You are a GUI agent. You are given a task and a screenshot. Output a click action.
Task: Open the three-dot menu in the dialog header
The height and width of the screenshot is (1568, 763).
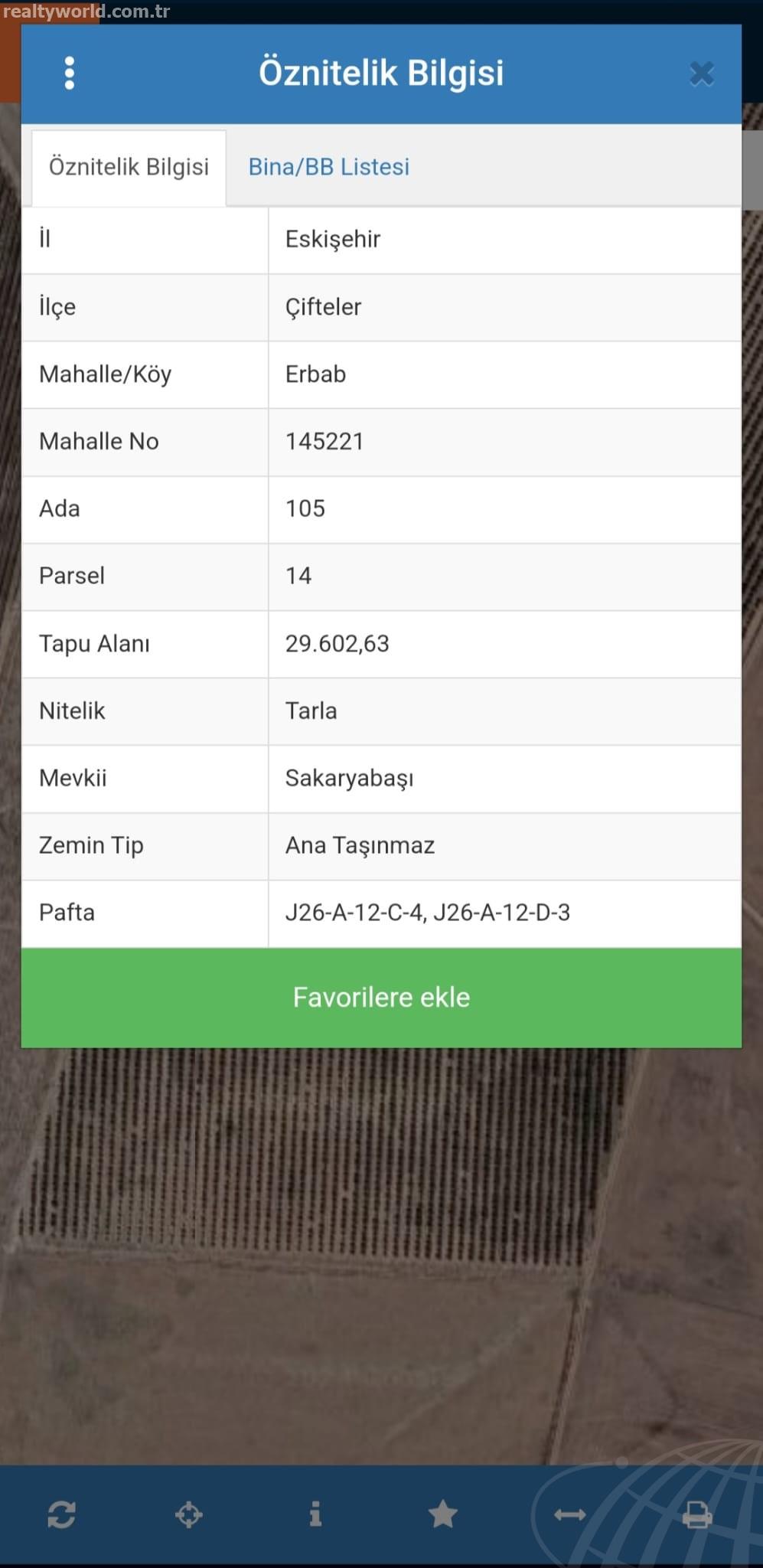tap(70, 73)
